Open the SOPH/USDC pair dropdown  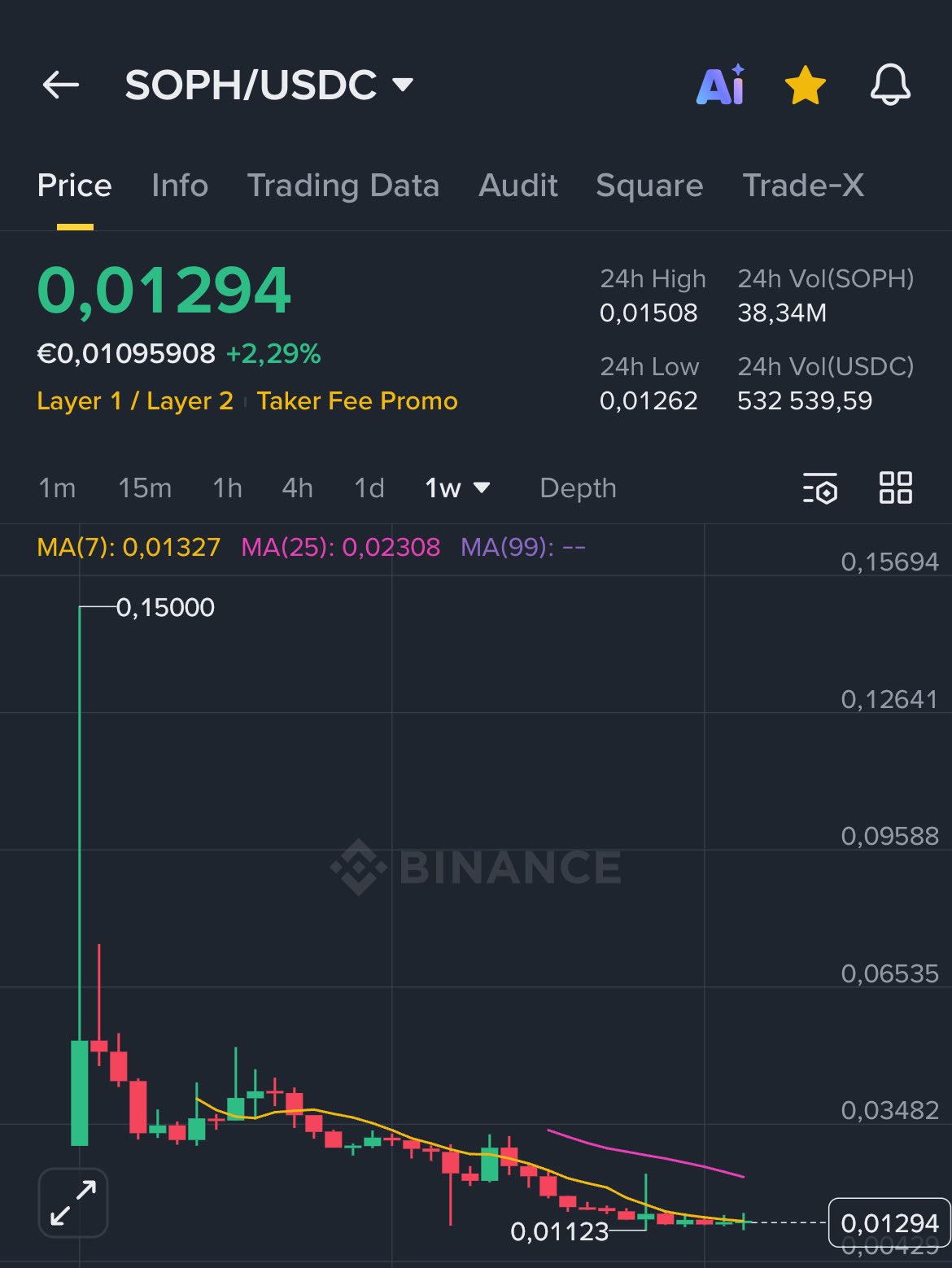[x=269, y=85]
